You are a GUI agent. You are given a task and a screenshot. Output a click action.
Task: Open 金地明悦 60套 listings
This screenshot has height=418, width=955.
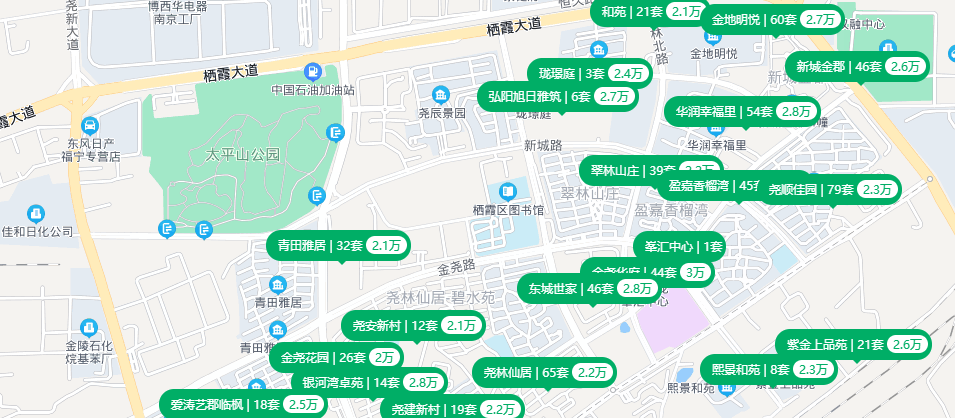coord(772,19)
